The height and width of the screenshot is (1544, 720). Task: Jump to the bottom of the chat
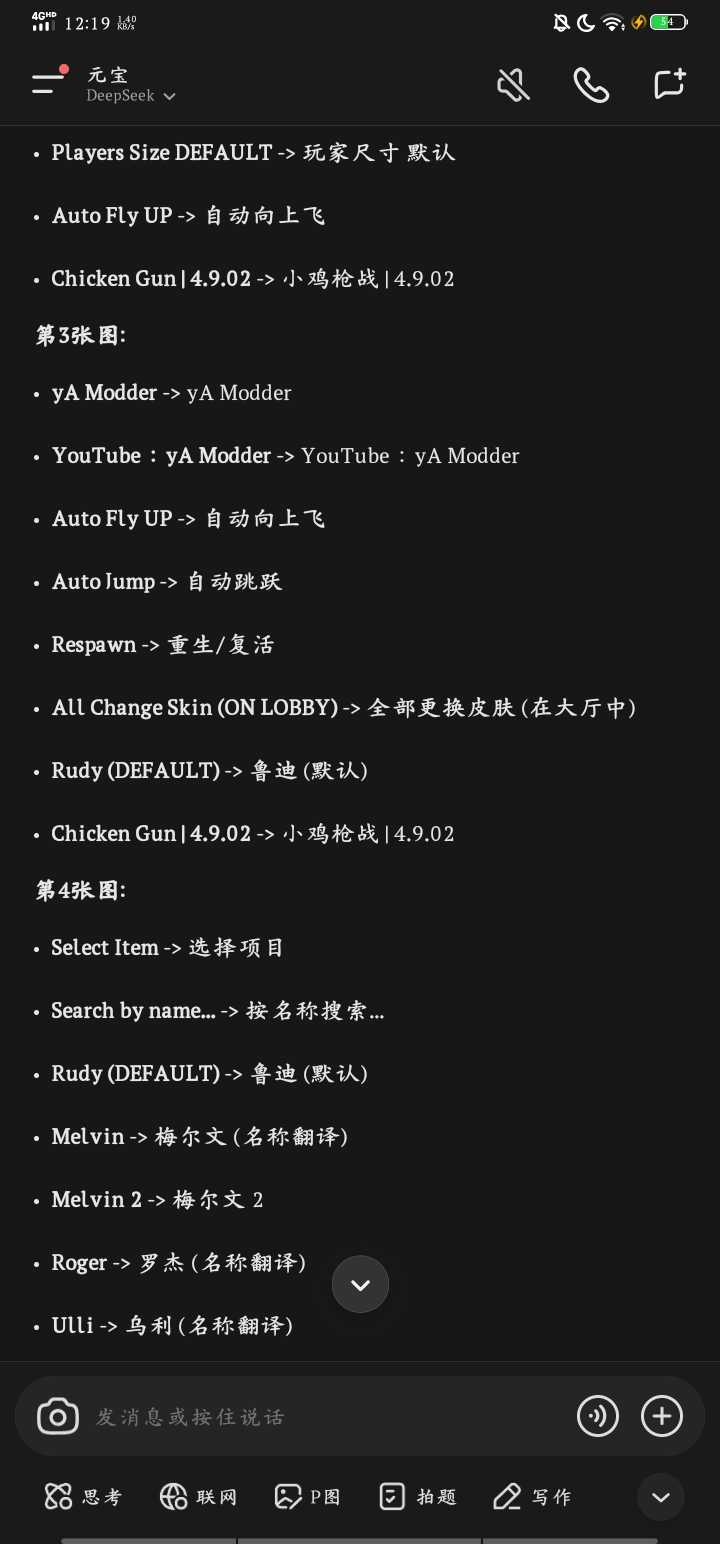click(x=360, y=1284)
